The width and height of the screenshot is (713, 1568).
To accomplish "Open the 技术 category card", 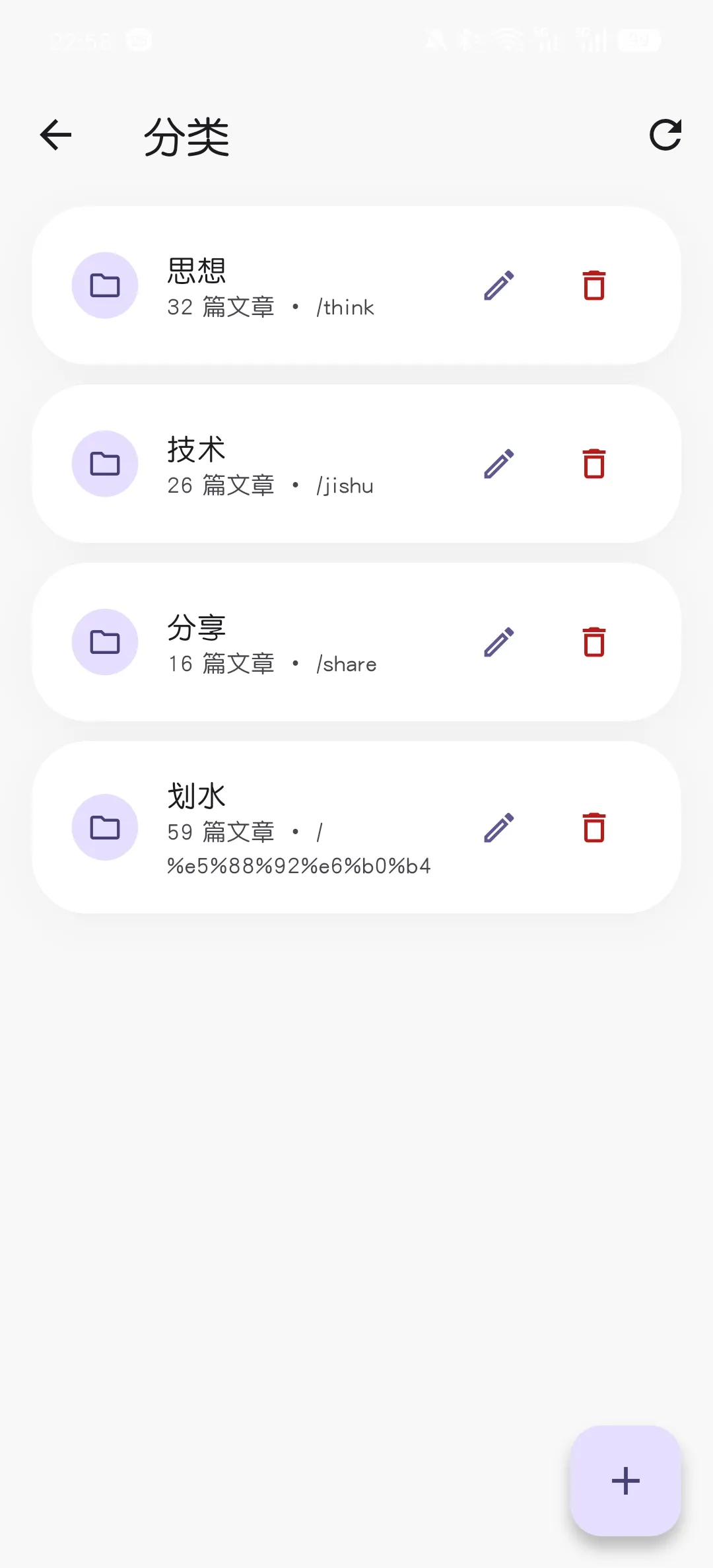I will click(297, 464).
